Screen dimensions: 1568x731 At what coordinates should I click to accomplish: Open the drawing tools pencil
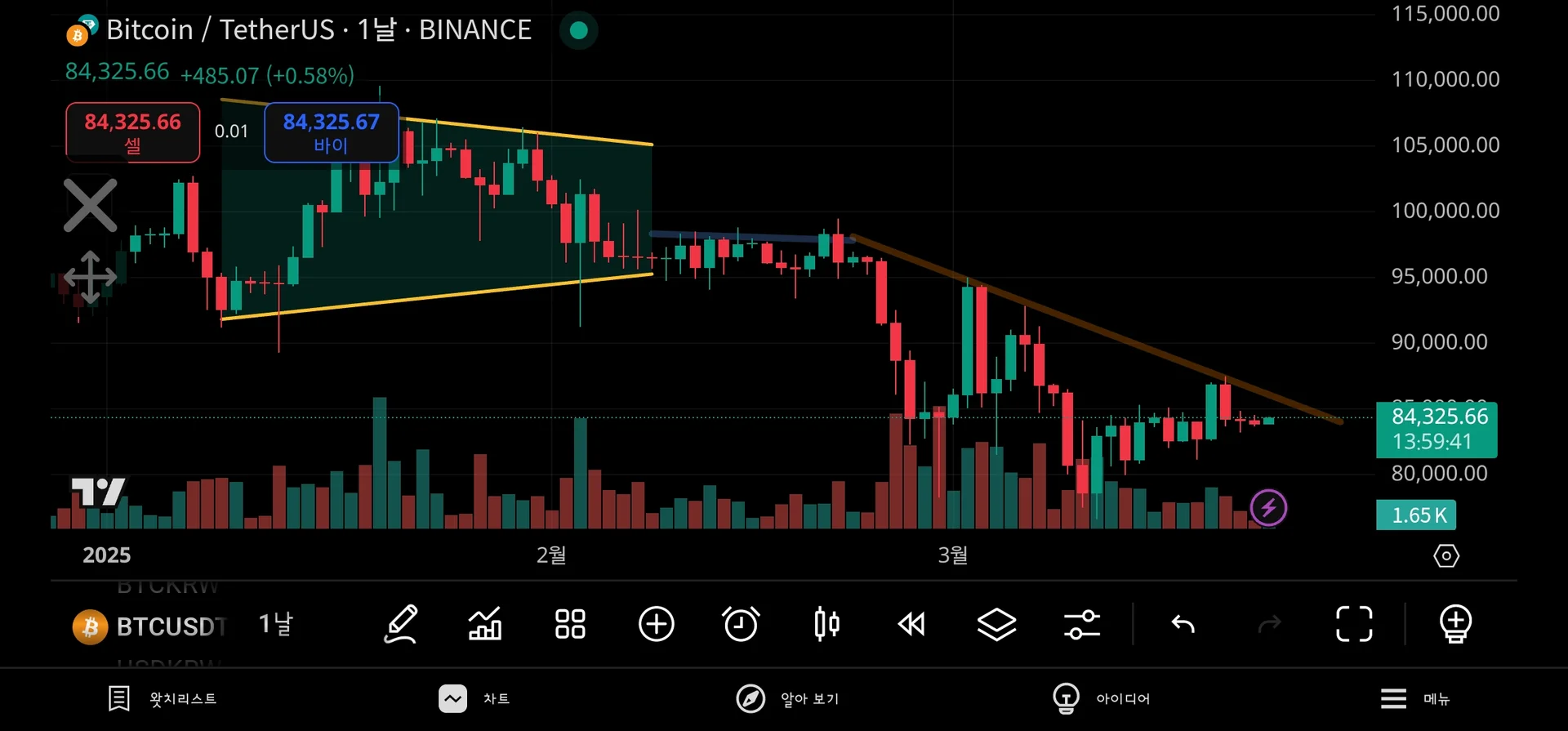point(401,625)
